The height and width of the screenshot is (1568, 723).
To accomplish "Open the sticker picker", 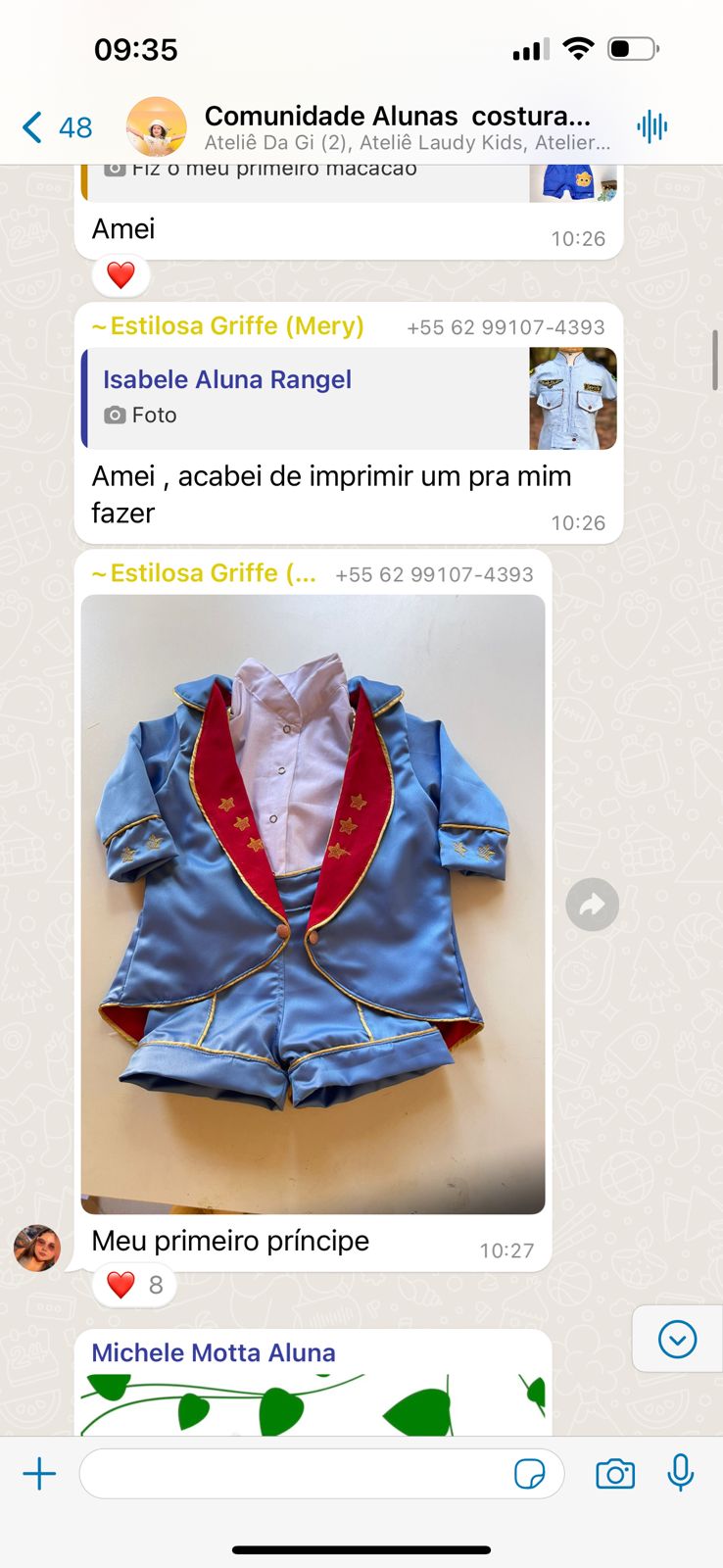I will coord(529,1474).
